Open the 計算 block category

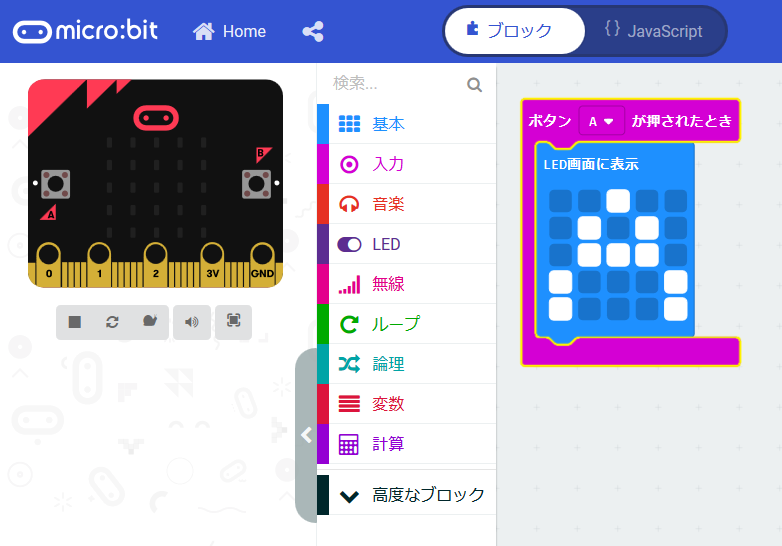[389, 444]
